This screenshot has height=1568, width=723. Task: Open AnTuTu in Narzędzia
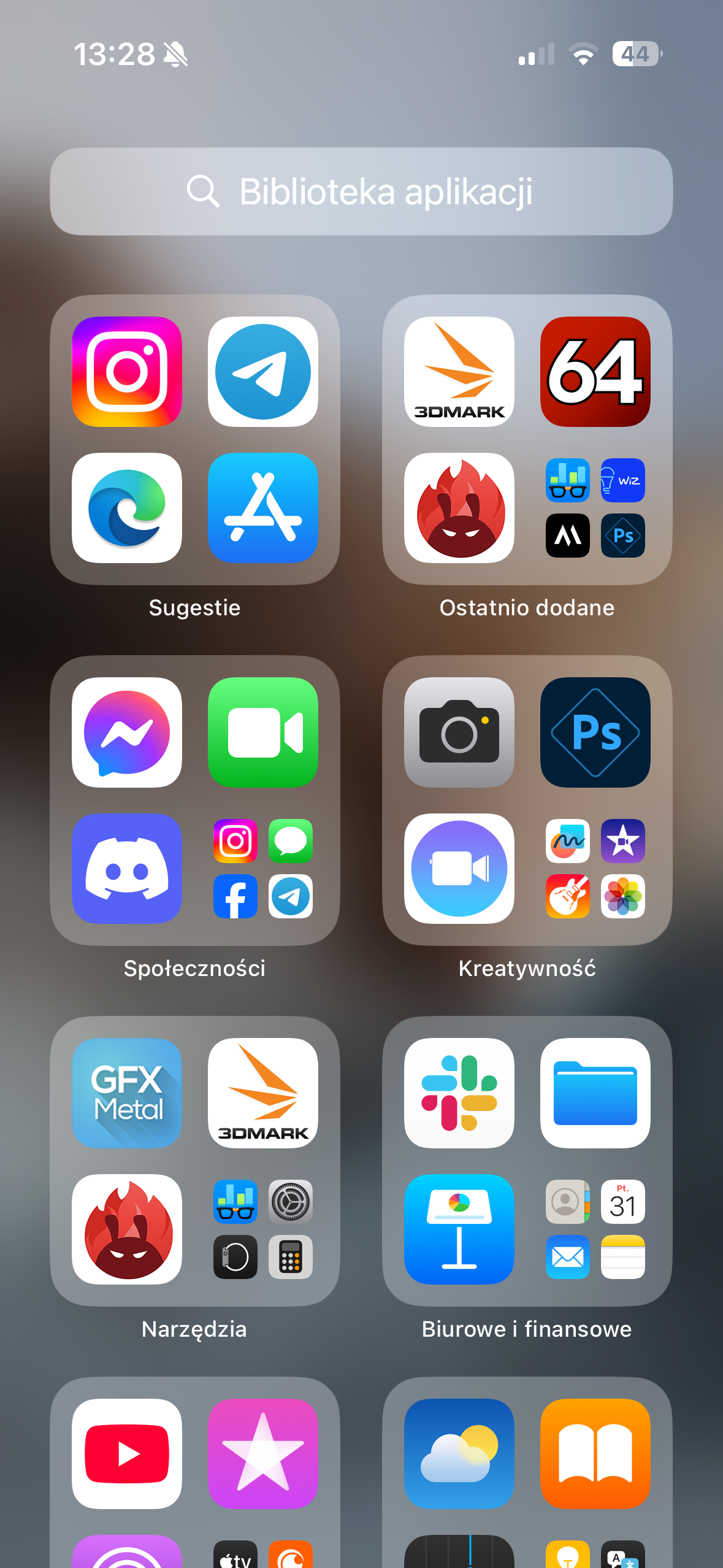tap(127, 1229)
